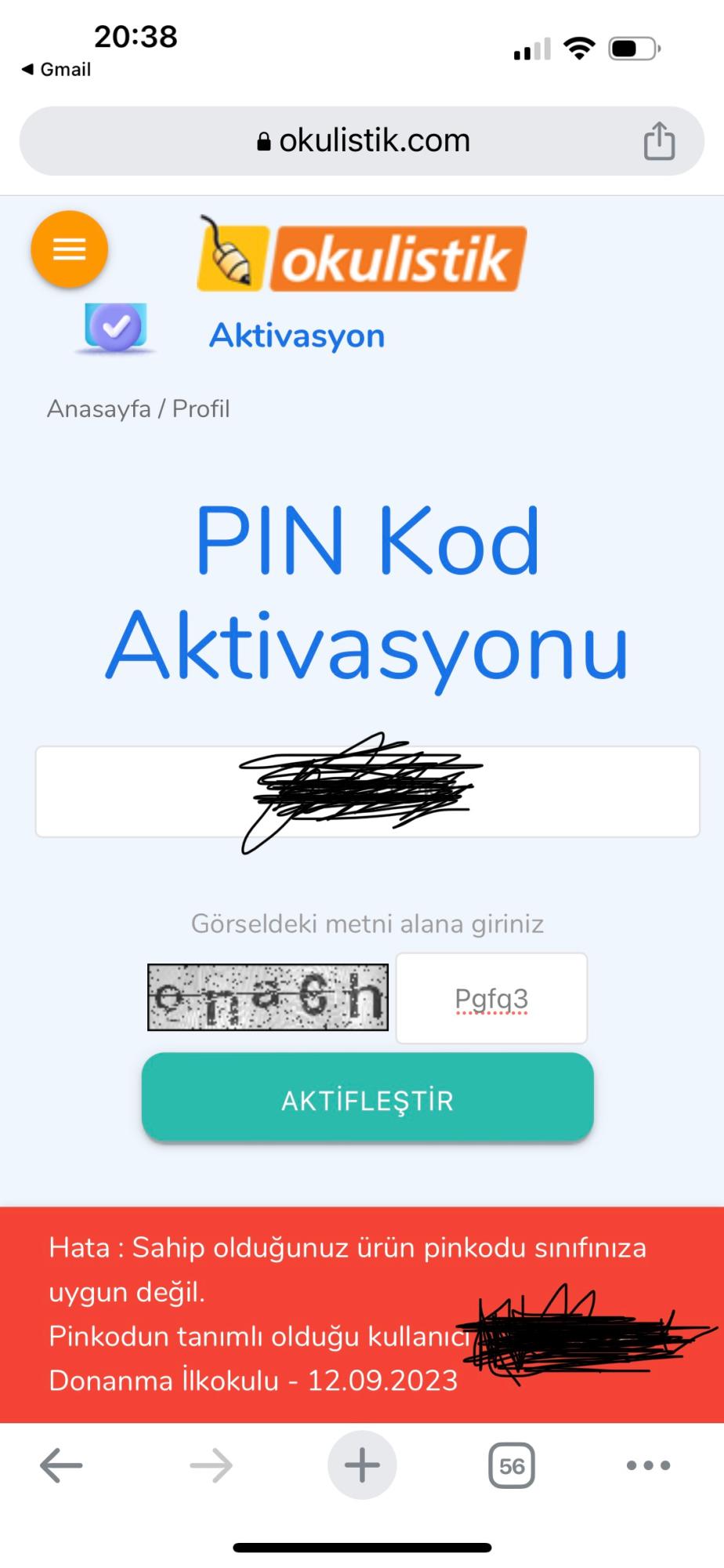Screen dimensions: 724x1568
Task: Tap the captcha image to refresh it
Action: click(266, 997)
